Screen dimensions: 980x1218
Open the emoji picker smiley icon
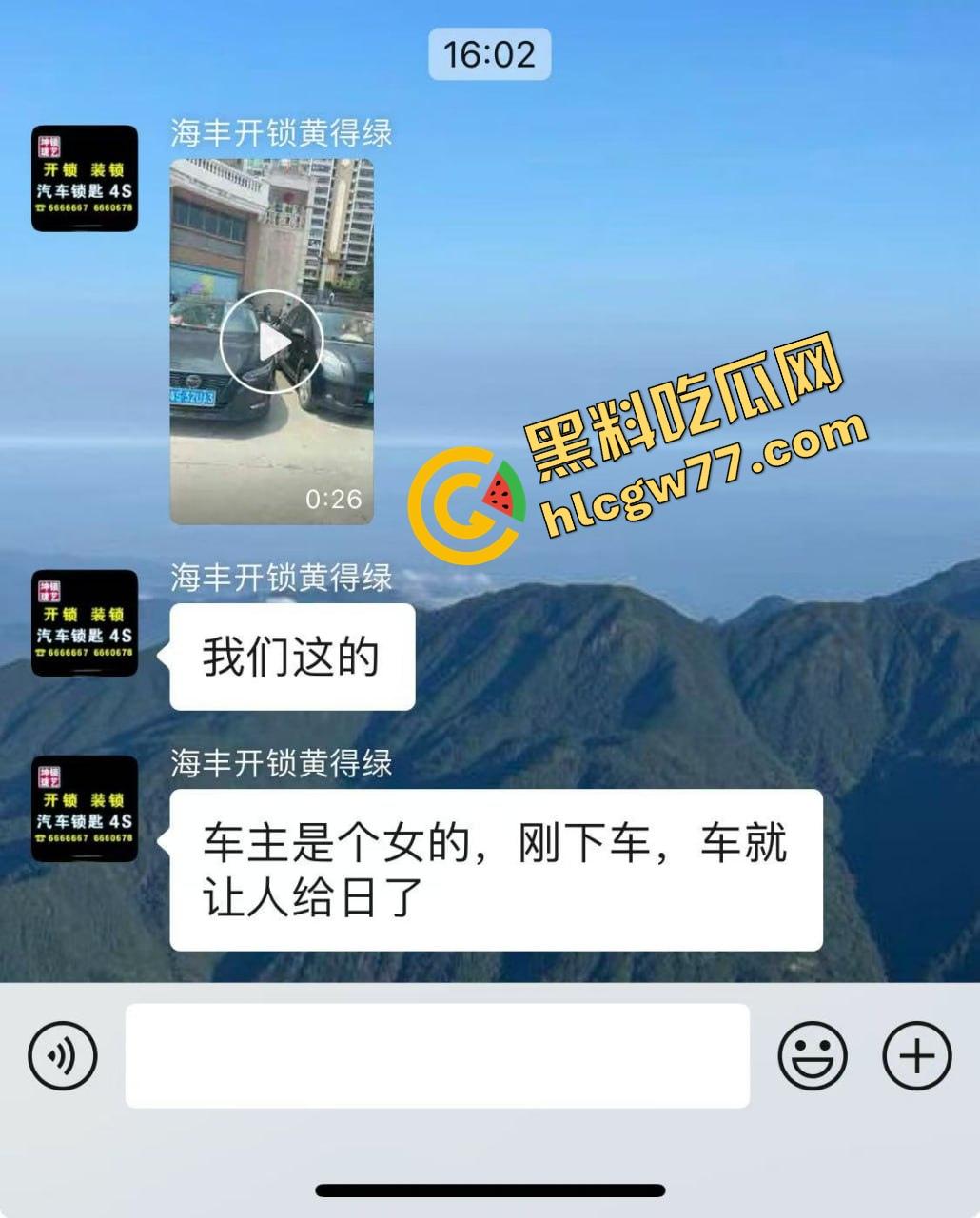tap(813, 1054)
